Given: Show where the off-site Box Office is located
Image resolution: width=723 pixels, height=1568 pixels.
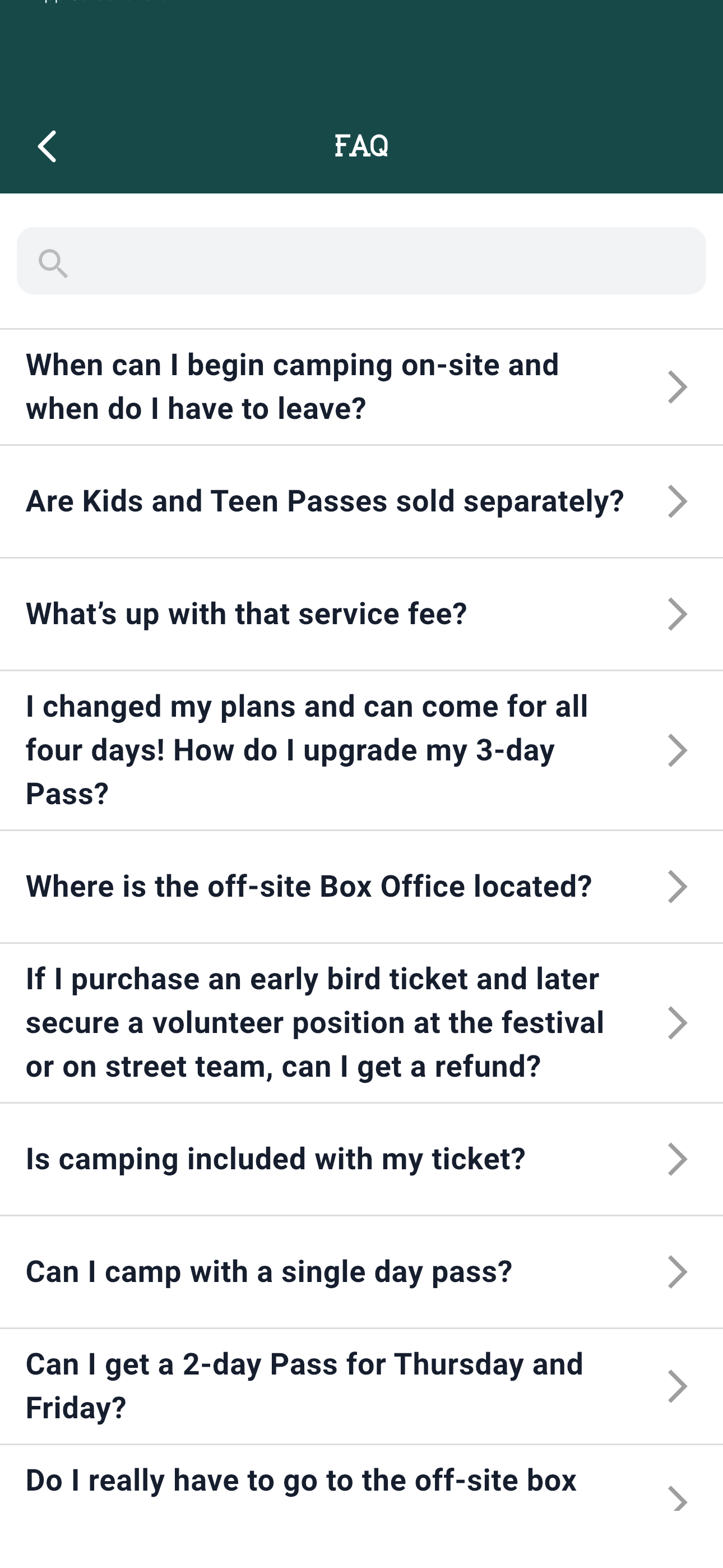Looking at the screenshot, I should (361, 887).
